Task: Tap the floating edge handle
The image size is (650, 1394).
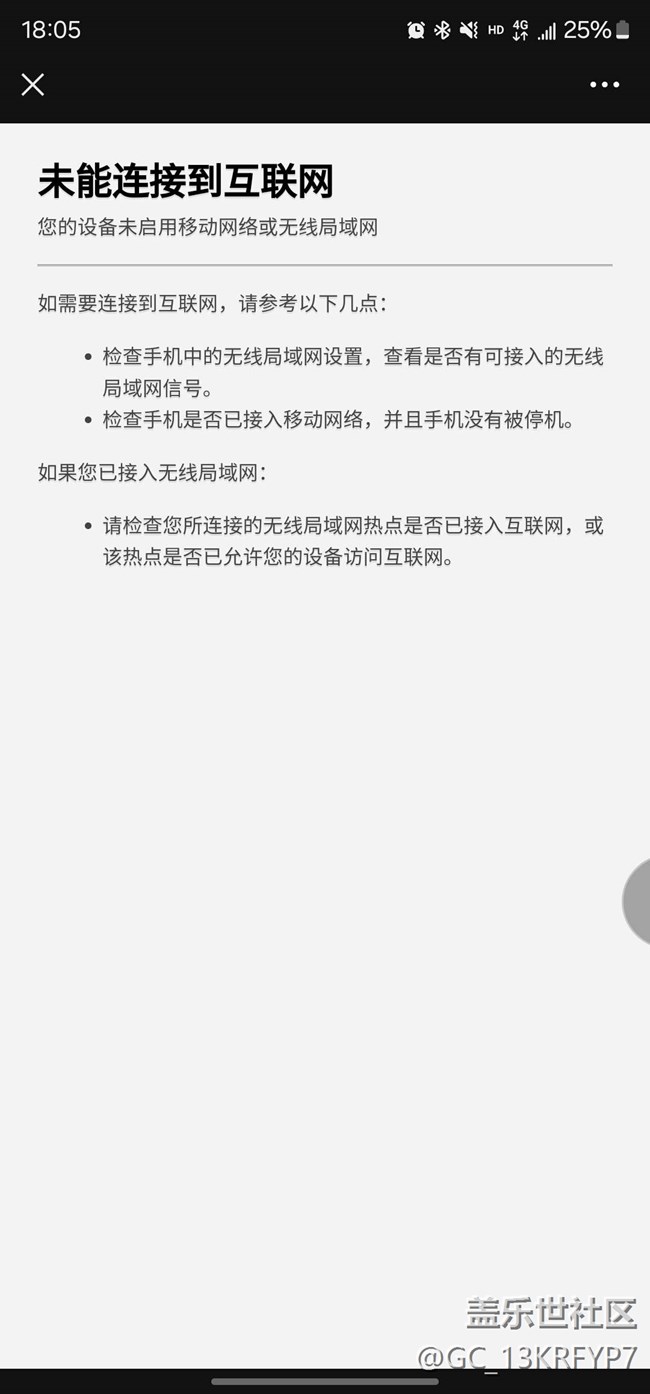Action: click(637, 901)
